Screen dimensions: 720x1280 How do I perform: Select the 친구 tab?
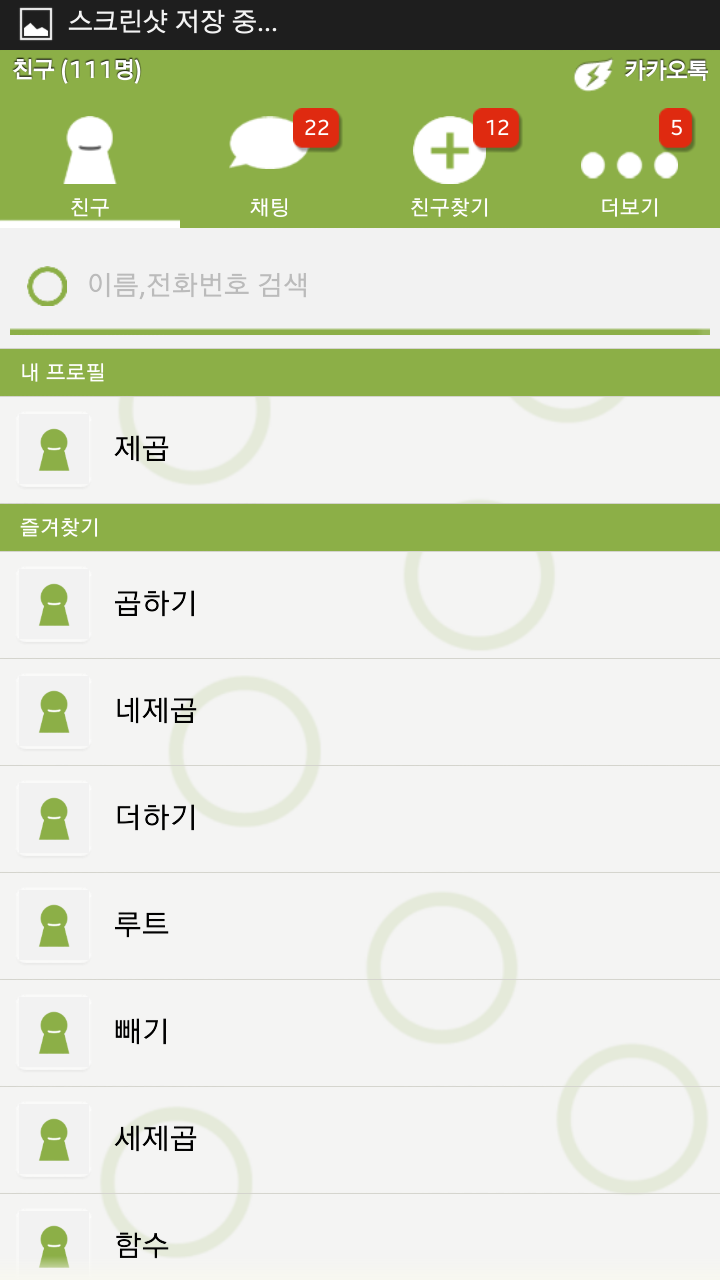[x=90, y=167]
